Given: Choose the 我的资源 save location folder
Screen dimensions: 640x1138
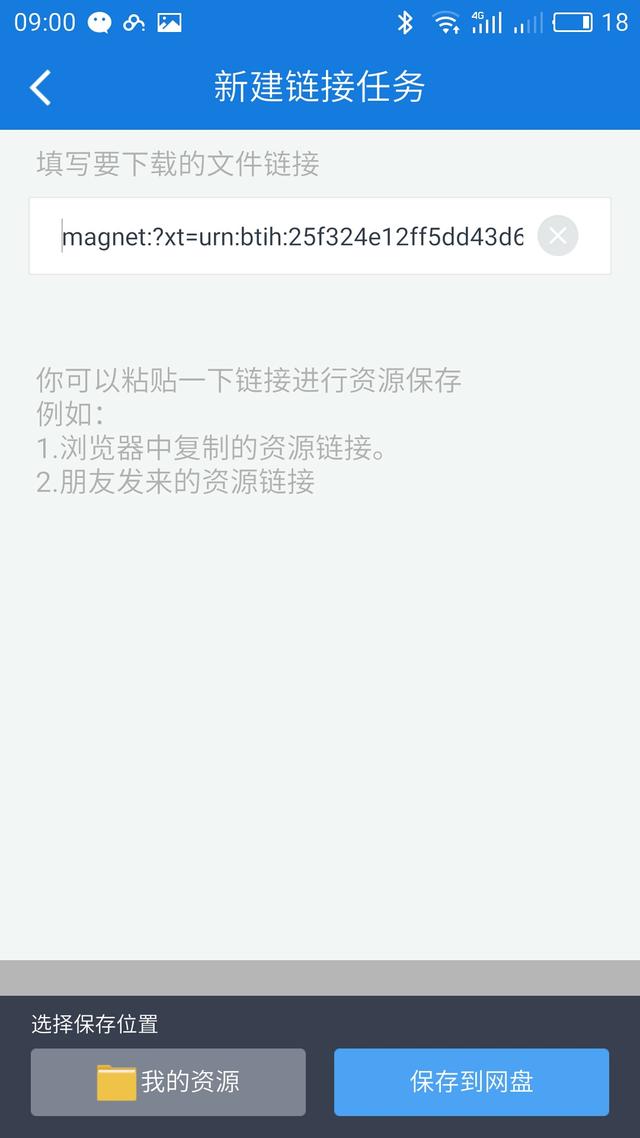Looking at the screenshot, I should (x=168, y=1081).
